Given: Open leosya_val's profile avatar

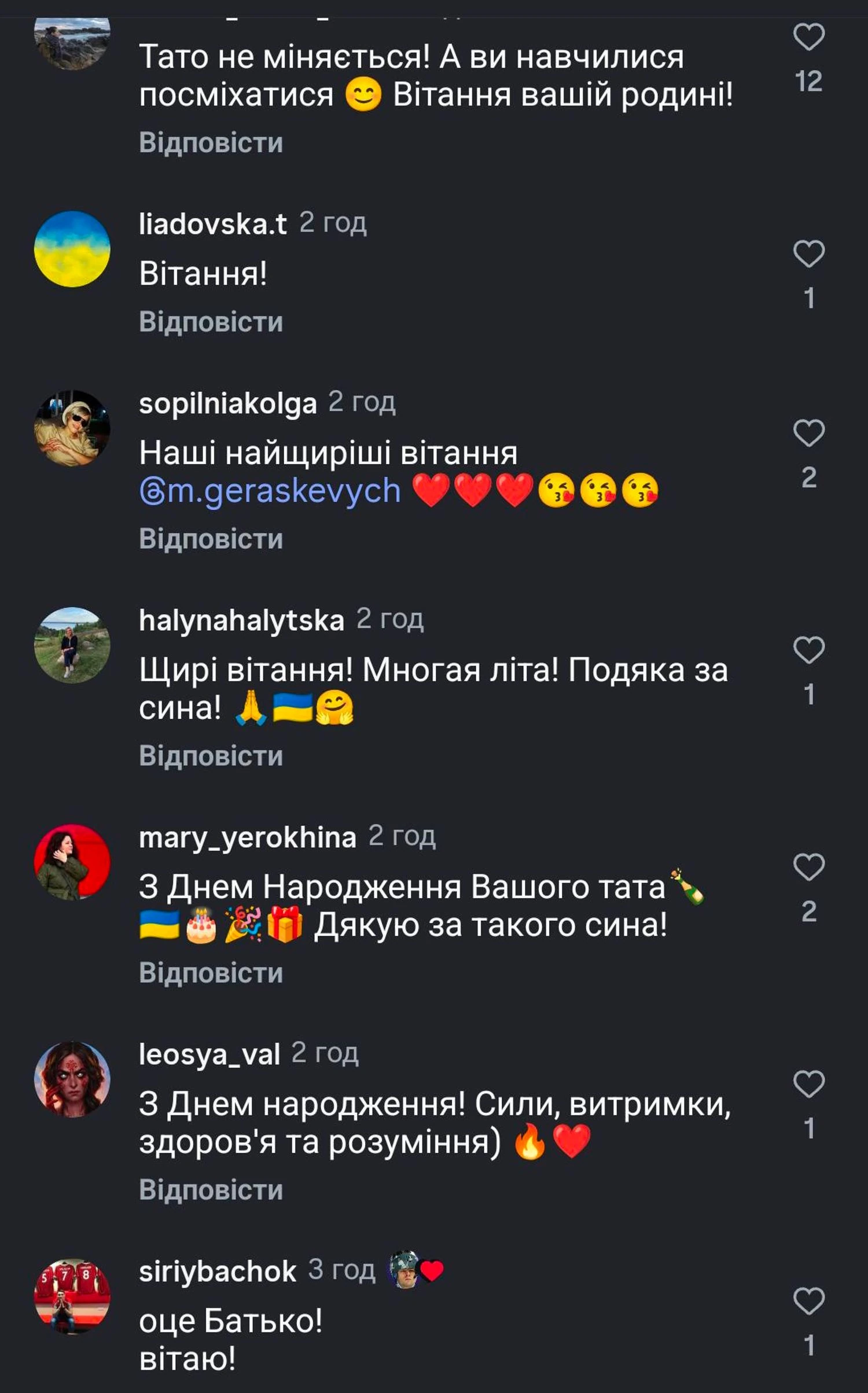Looking at the screenshot, I should 72,1079.
